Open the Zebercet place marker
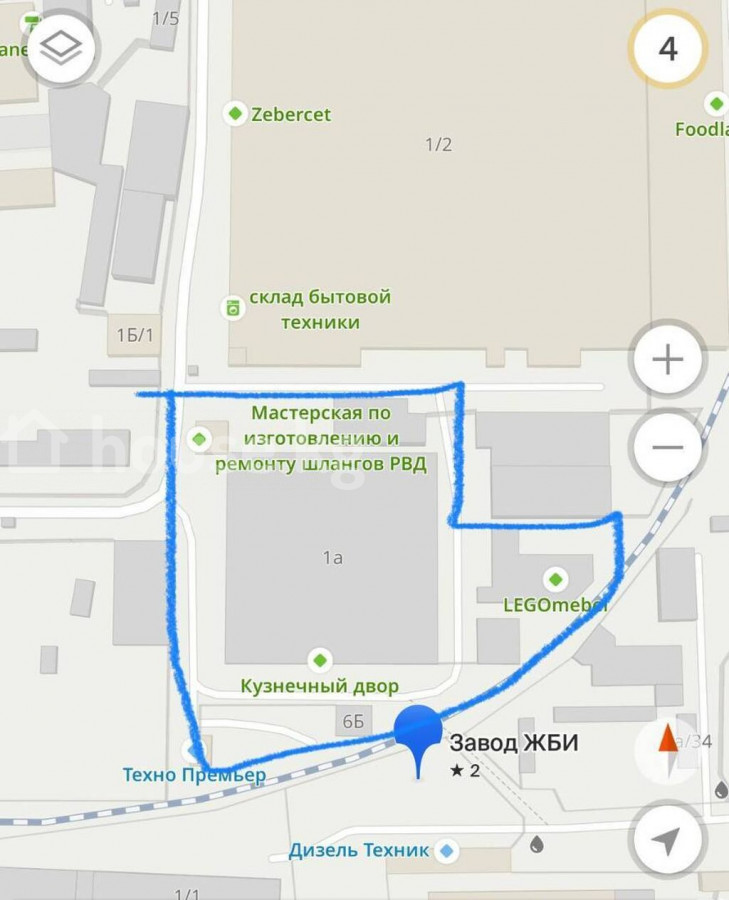The image size is (729, 900). tap(235, 114)
